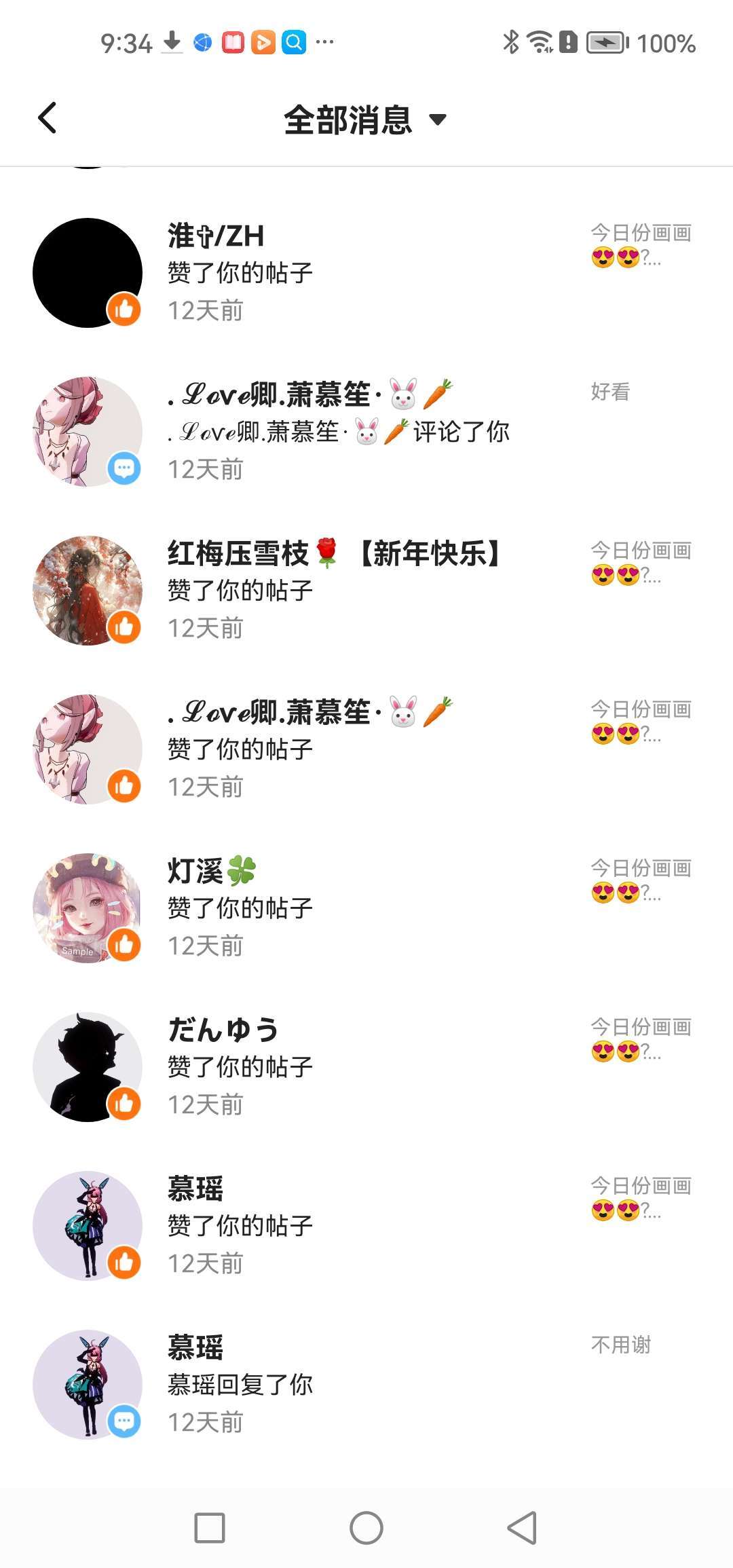Go back using the top-left arrow
The height and width of the screenshot is (1568, 733).
tap(47, 119)
